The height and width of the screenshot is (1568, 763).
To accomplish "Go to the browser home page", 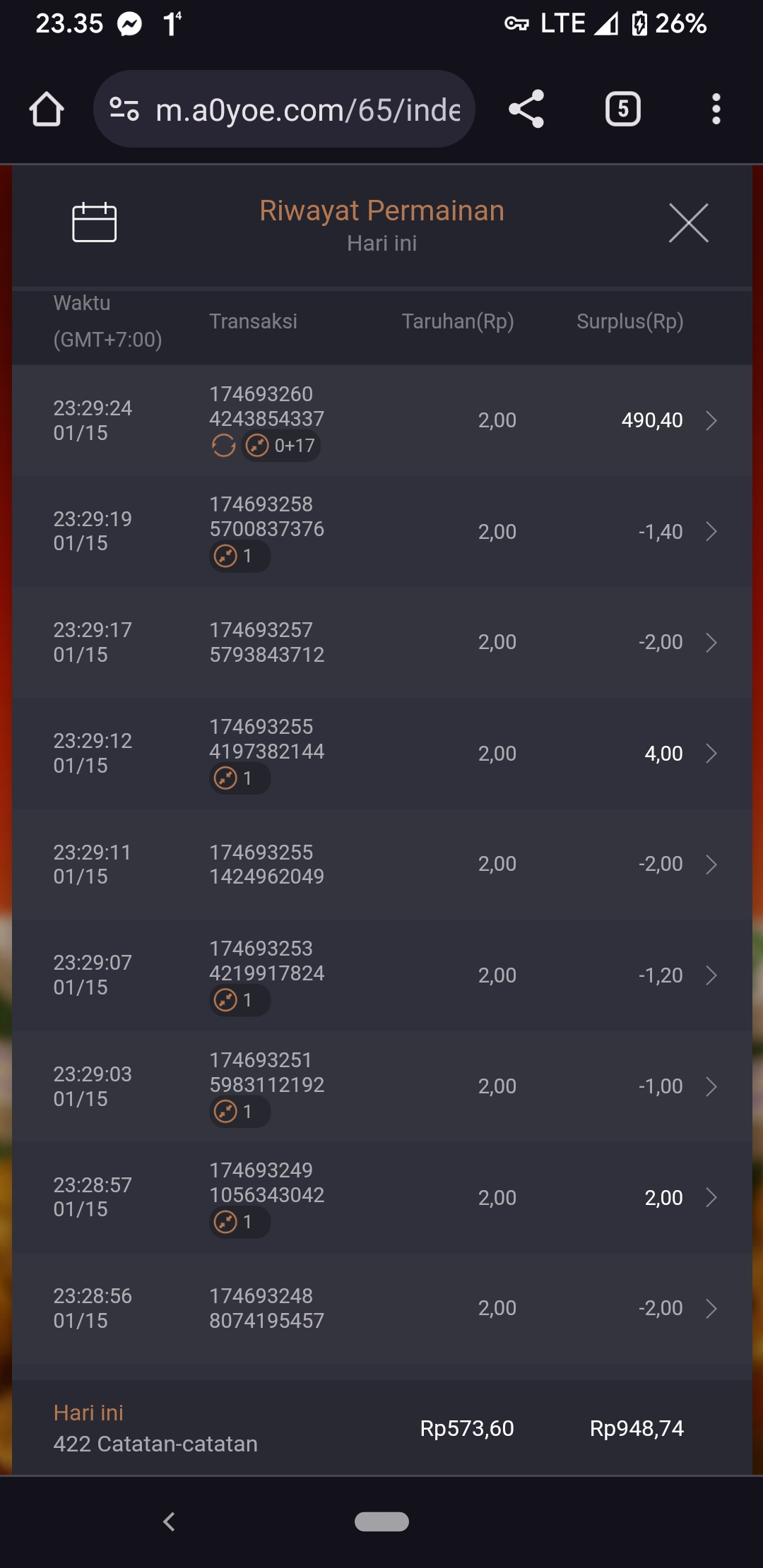I will point(47,109).
